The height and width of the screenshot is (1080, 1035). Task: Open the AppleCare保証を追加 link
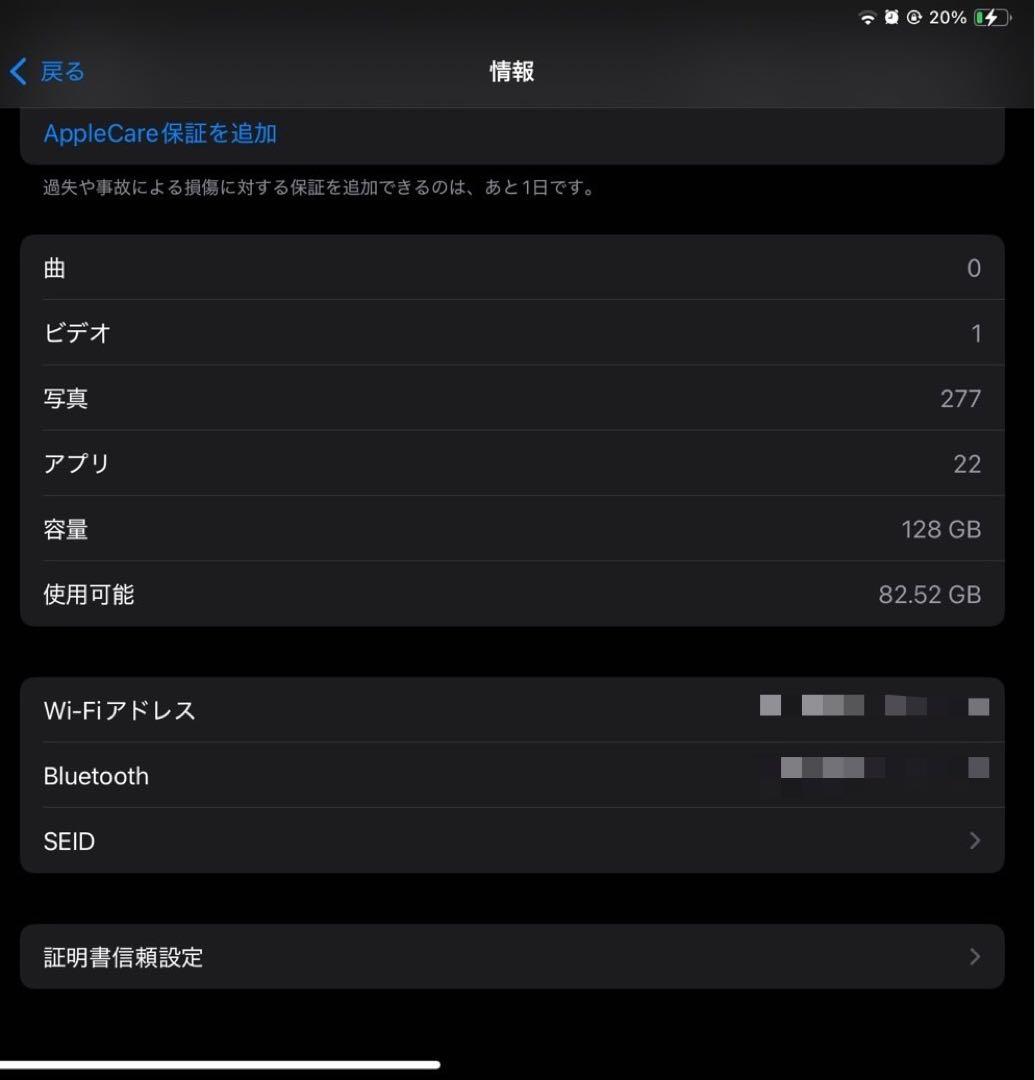pyautogui.click(x=160, y=133)
